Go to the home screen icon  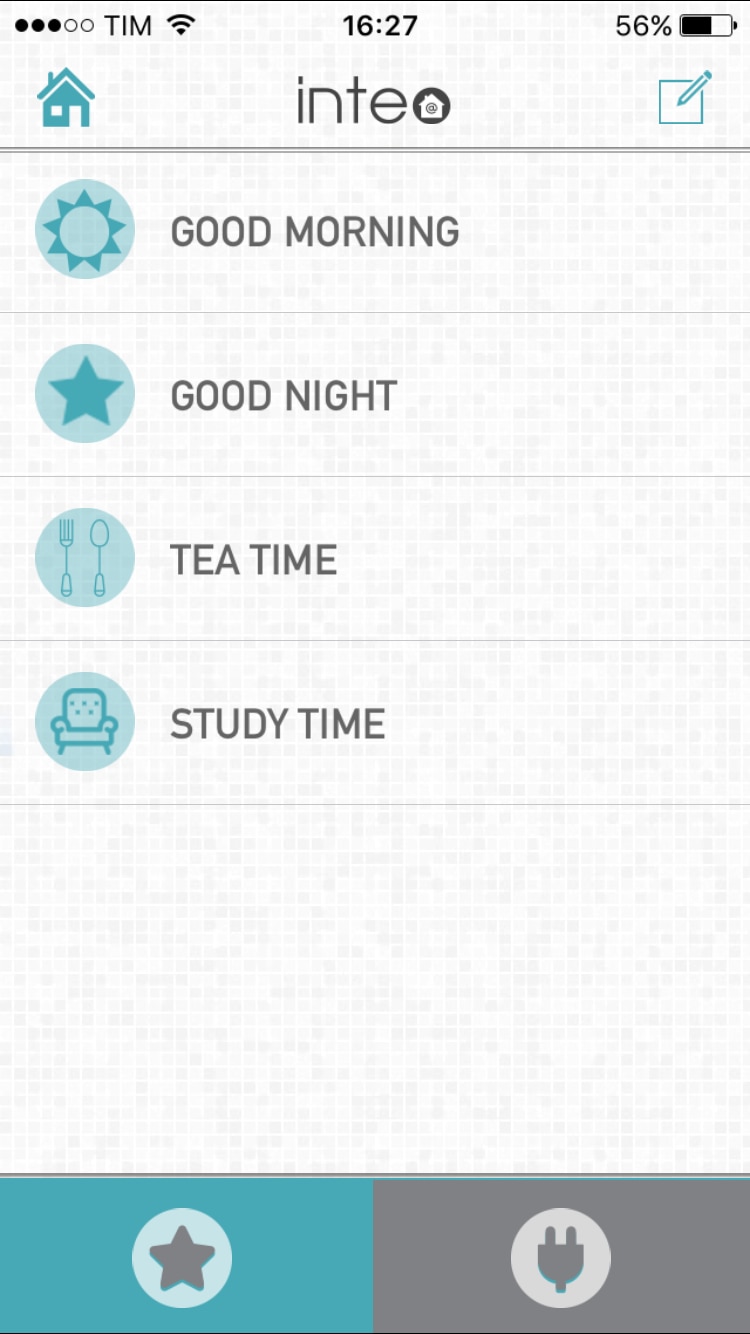click(66, 98)
